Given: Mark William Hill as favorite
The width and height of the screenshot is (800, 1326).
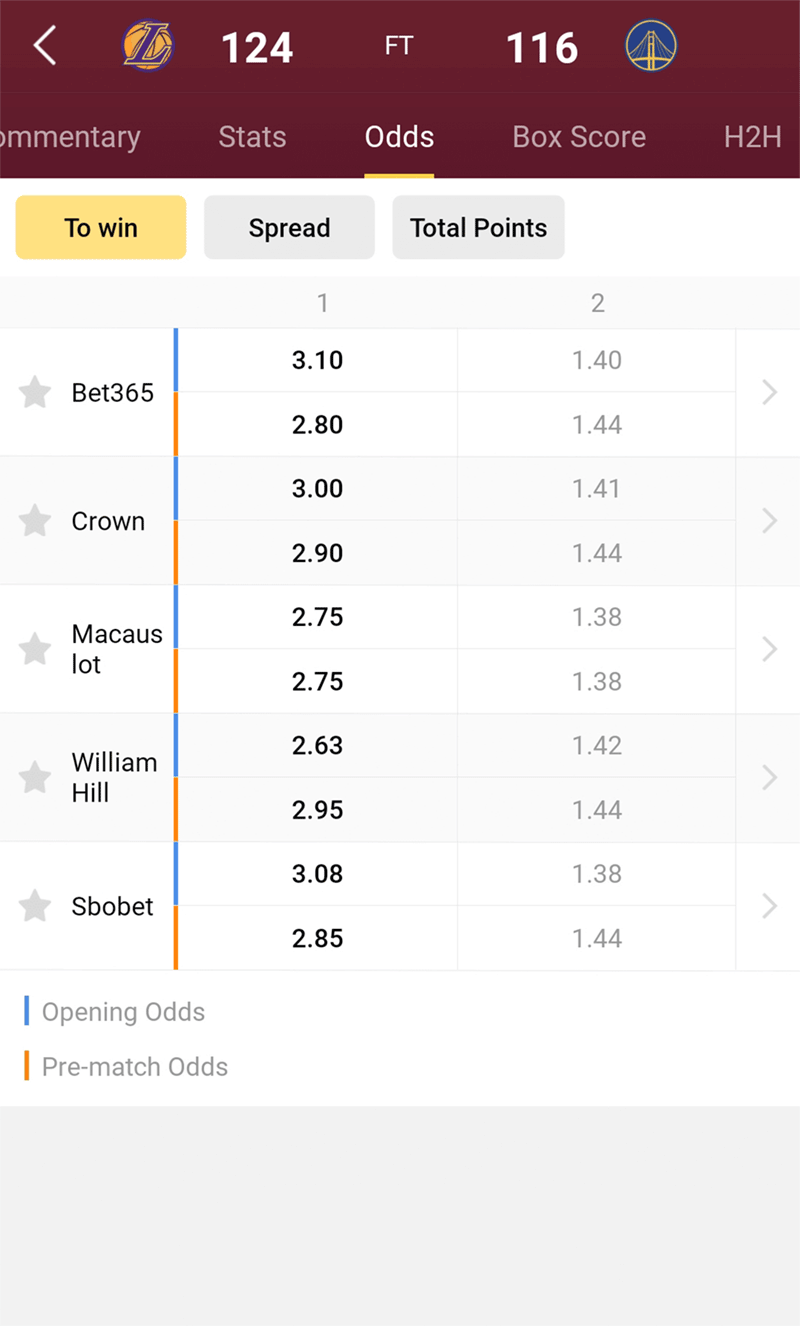Looking at the screenshot, I should click(x=35, y=777).
